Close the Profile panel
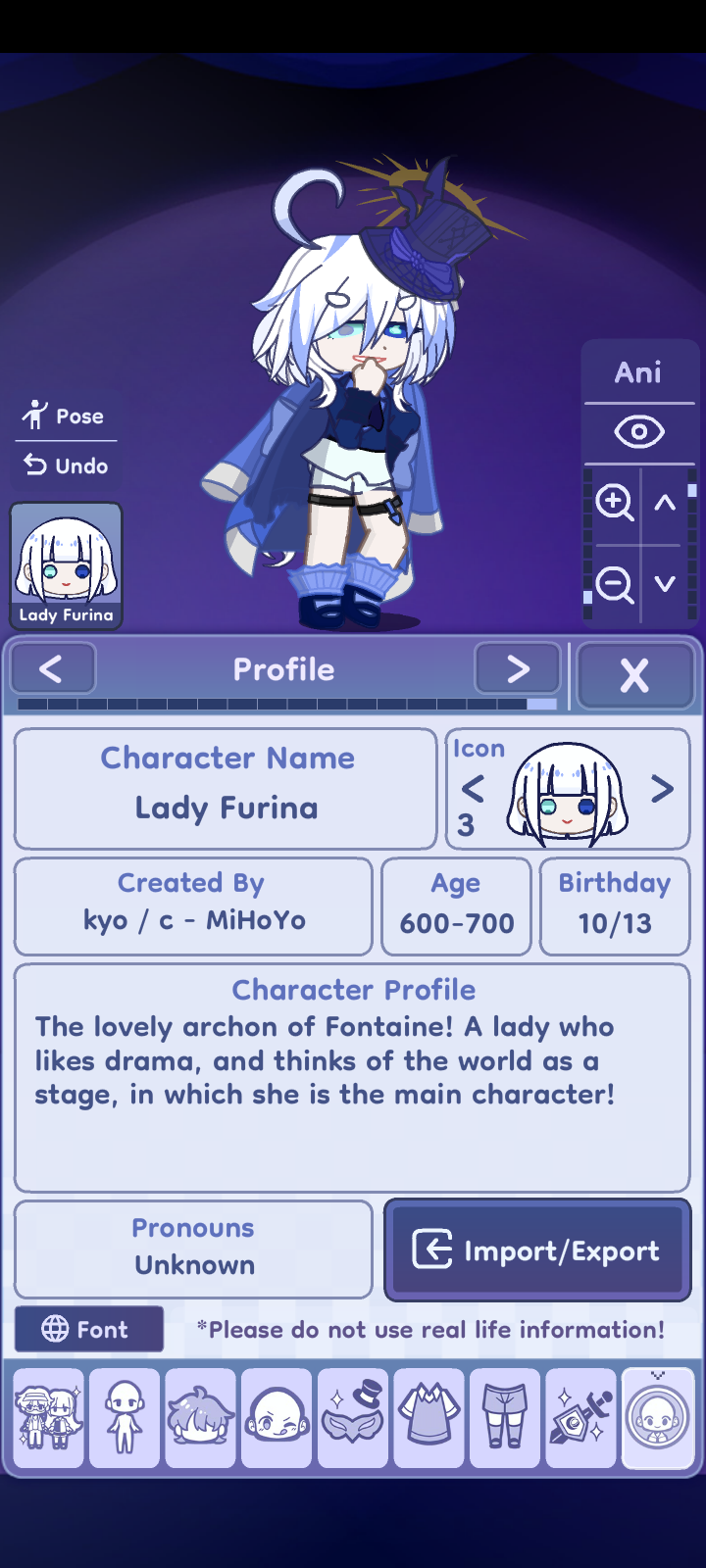This screenshot has height=1568, width=706. [x=634, y=675]
